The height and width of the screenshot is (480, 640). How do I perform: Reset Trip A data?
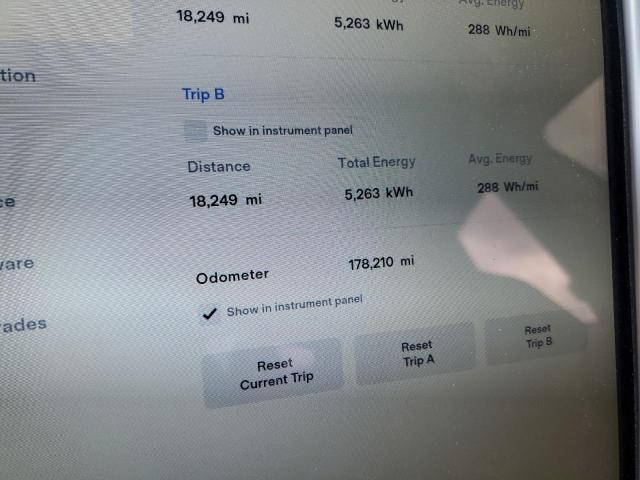click(x=416, y=353)
